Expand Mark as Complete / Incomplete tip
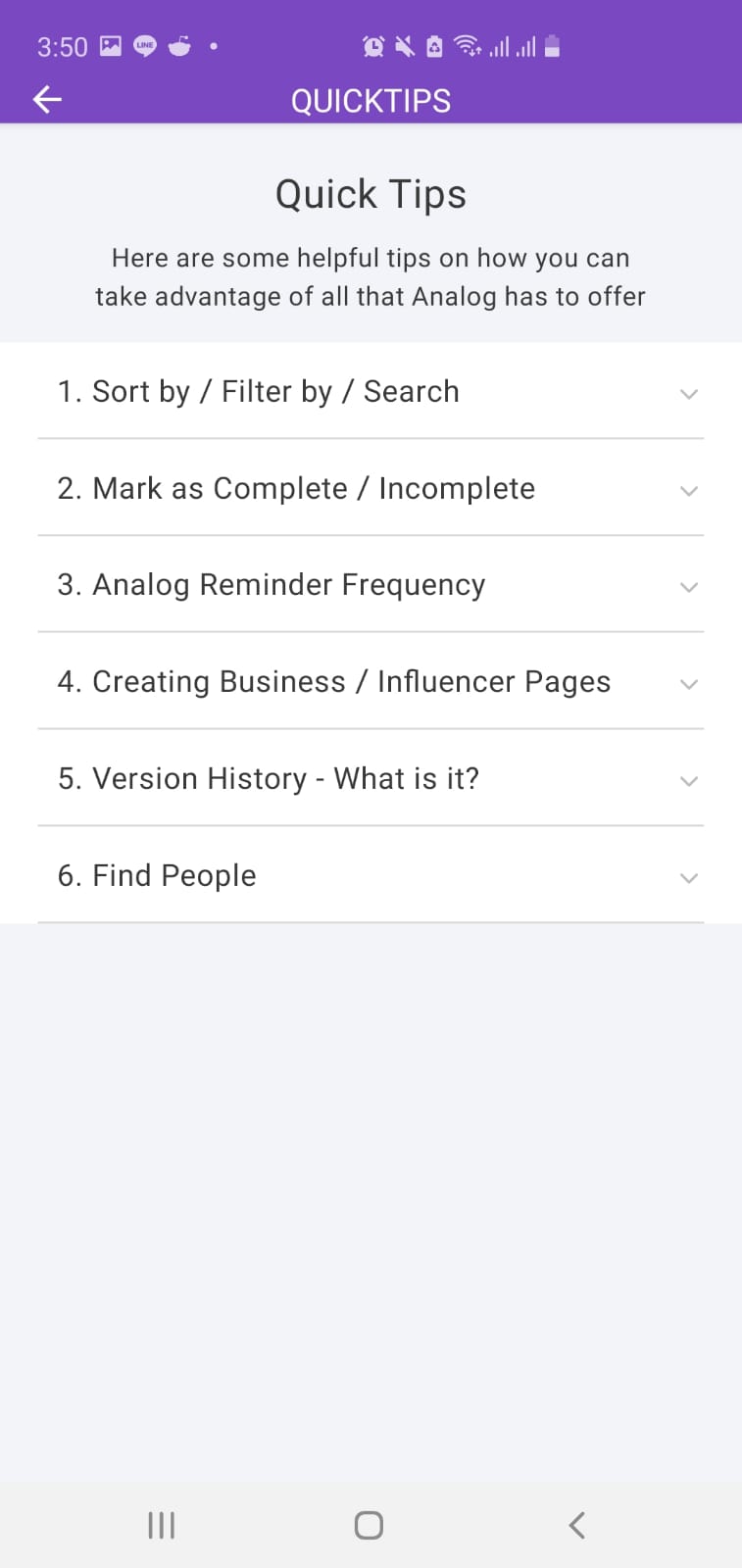Image resolution: width=742 pixels, height=1568 pixels. click(371, 488)
